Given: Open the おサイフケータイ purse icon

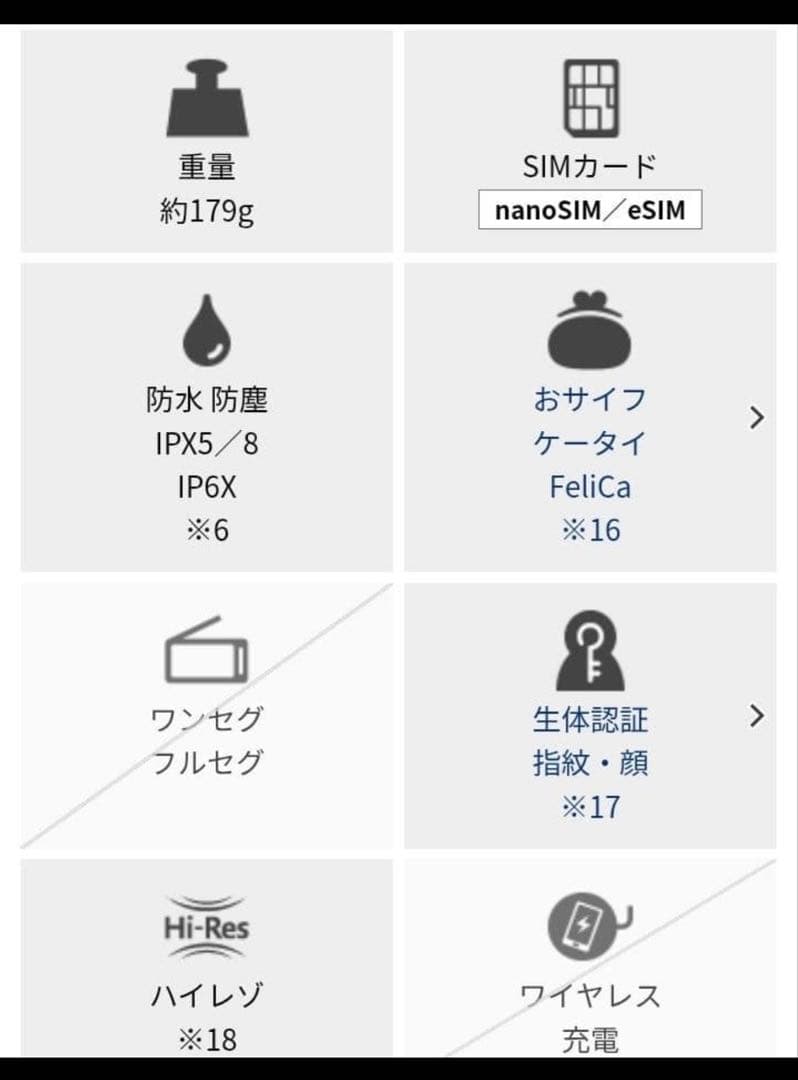Looking at the screenshot, I should [x=590, y=330].
